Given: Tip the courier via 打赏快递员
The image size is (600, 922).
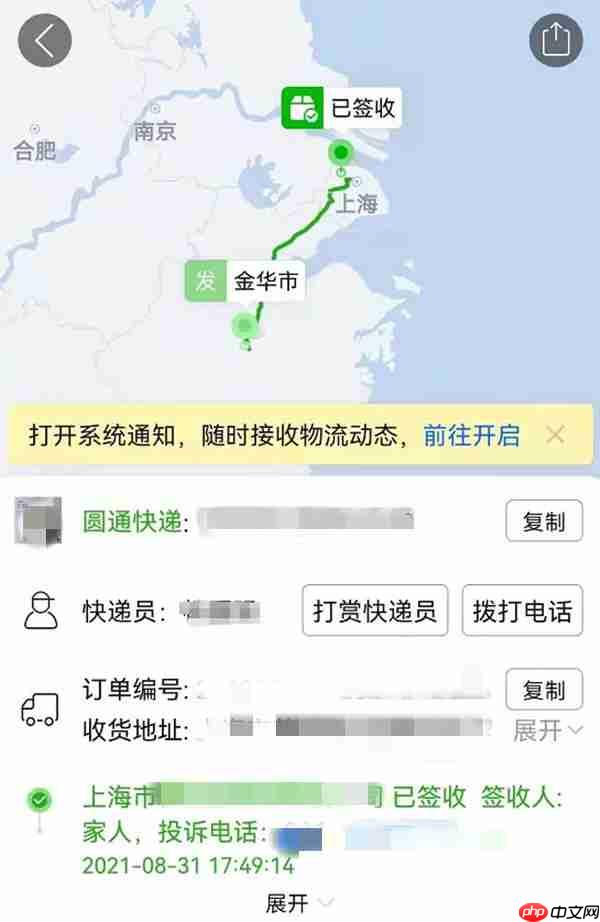Looking at the screenshot, I should coord(375,611).
